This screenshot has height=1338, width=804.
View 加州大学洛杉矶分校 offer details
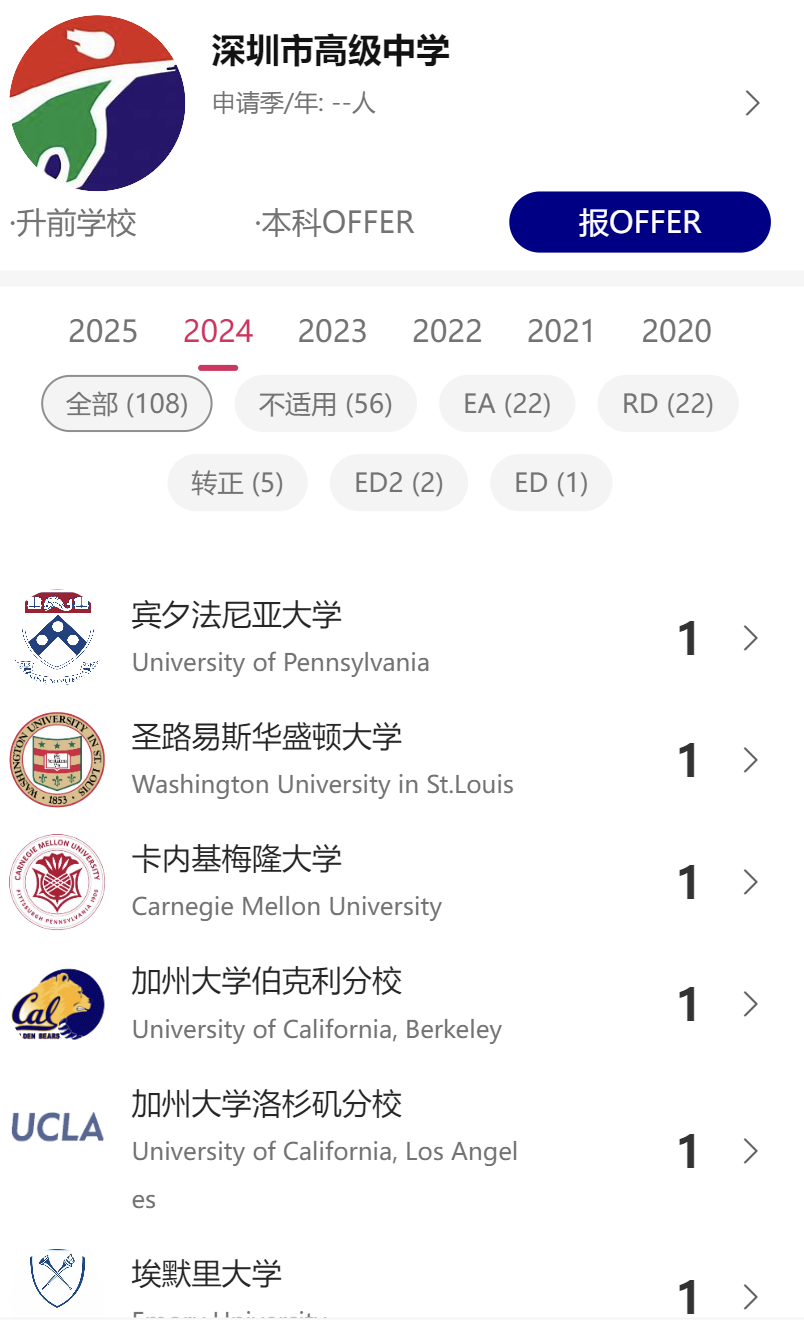point(400,1150)
